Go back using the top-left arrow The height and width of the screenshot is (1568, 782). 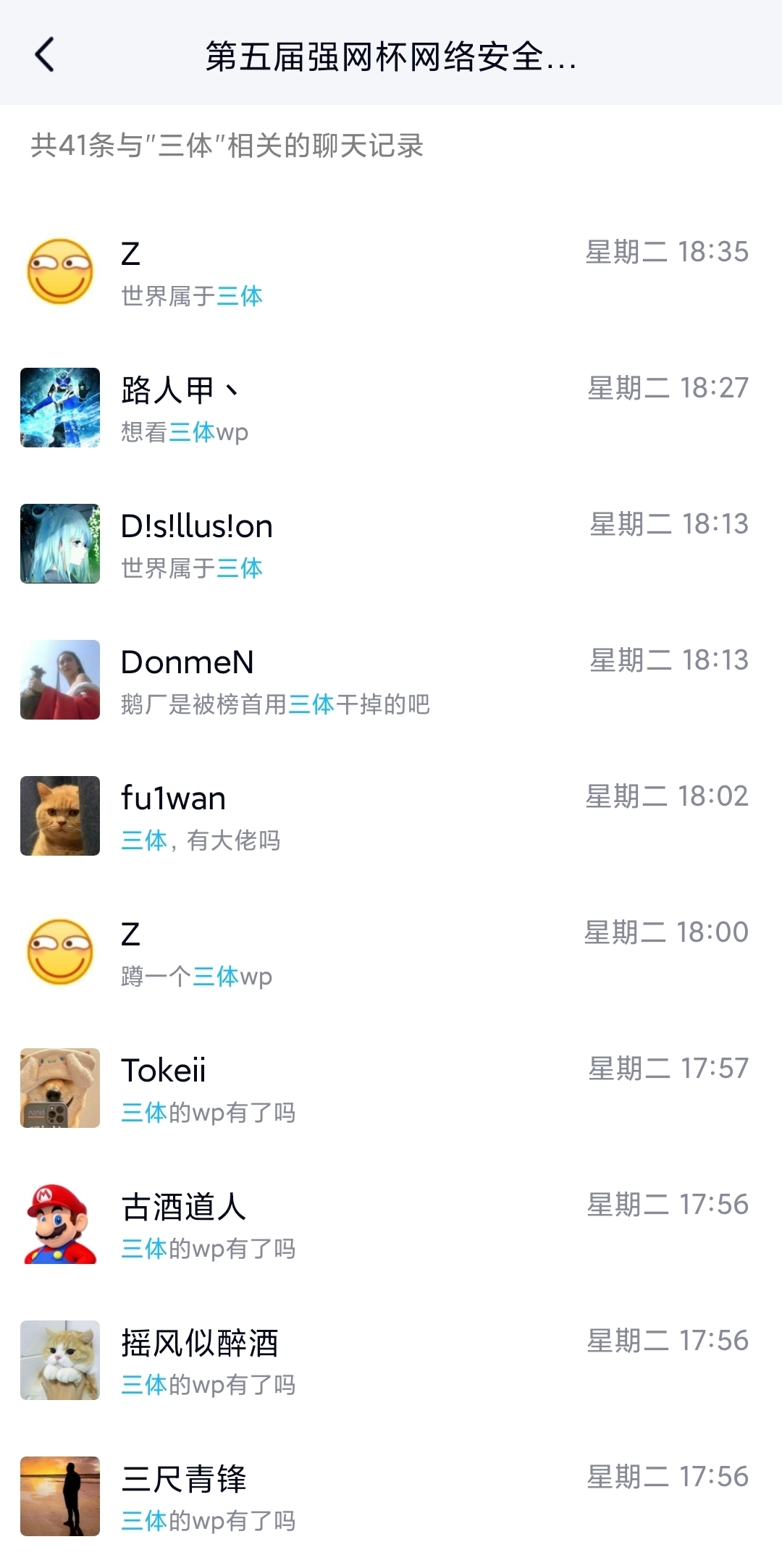[45, 55]
